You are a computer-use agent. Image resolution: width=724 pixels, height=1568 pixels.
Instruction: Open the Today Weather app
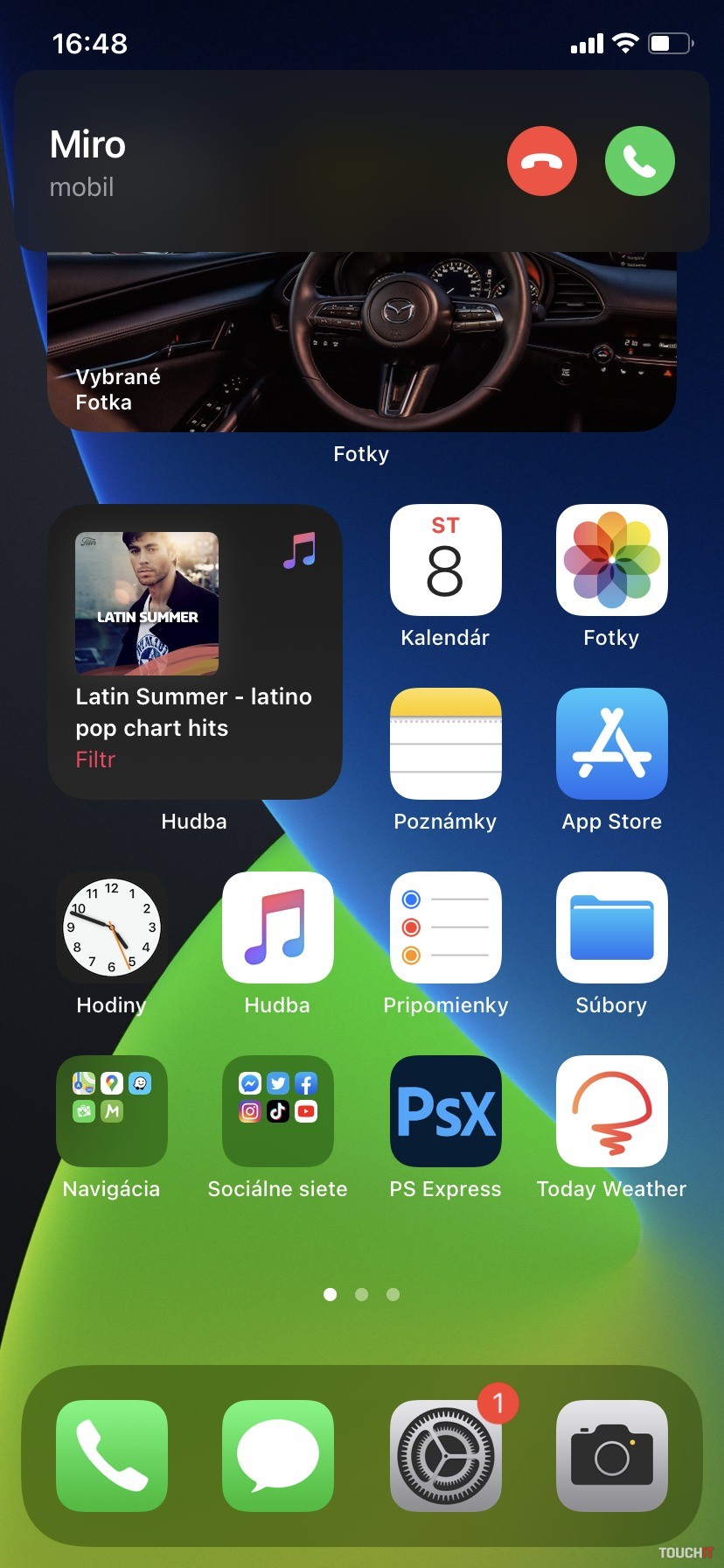[611, 1111]
